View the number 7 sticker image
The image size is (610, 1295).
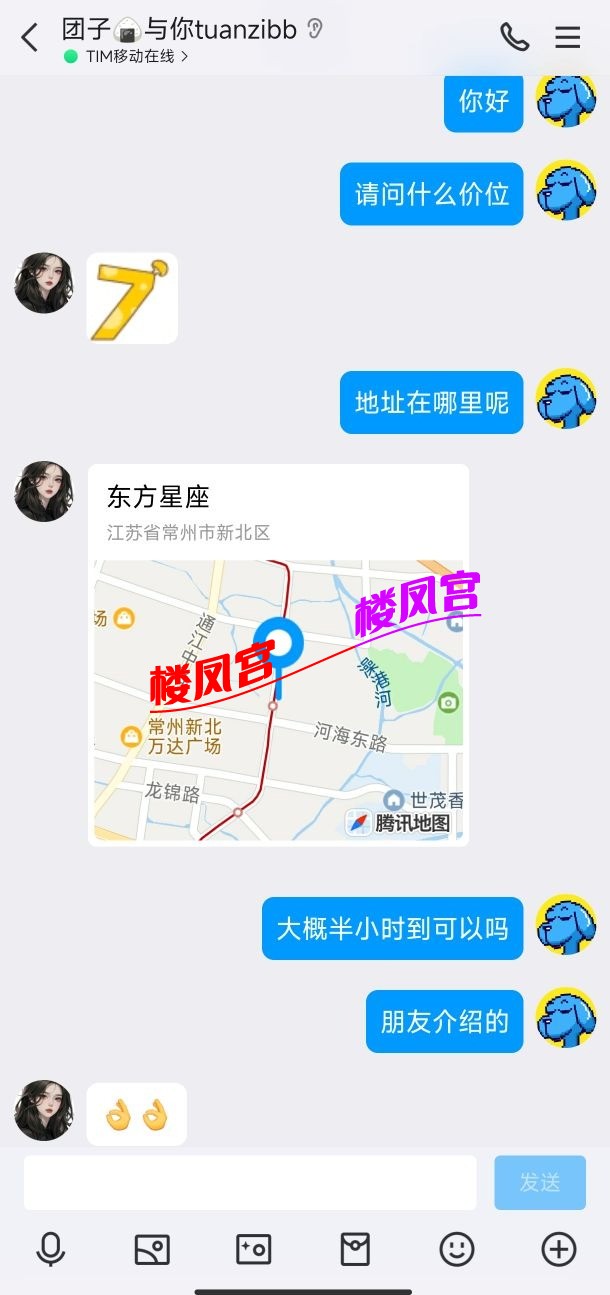click(x=132, y=298)
